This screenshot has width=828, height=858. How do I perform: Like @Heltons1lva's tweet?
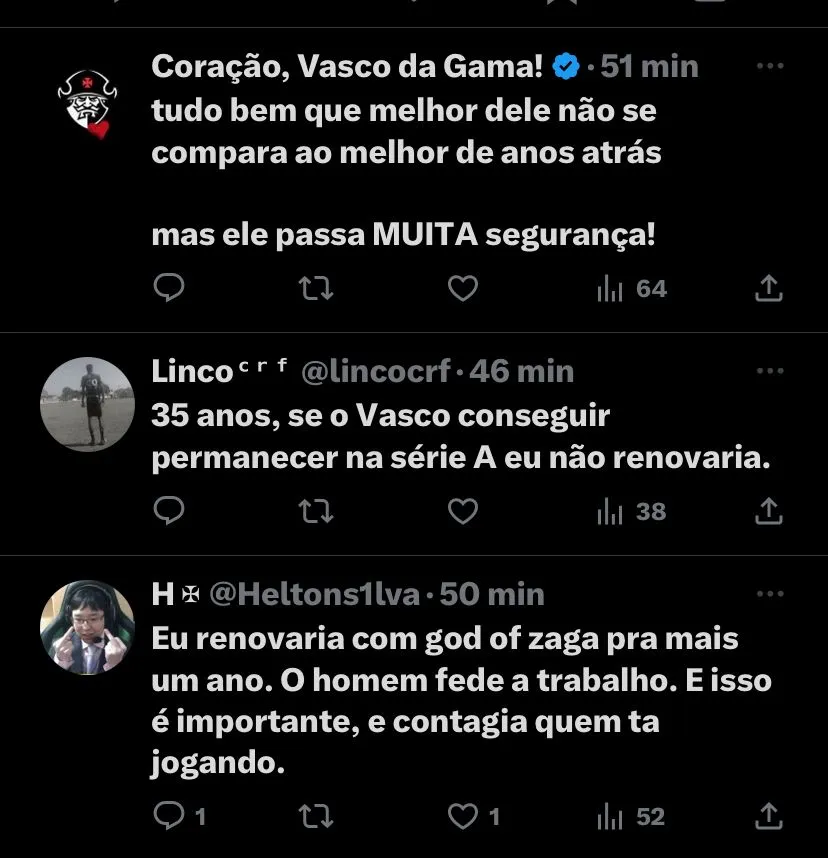pos(462,817)
